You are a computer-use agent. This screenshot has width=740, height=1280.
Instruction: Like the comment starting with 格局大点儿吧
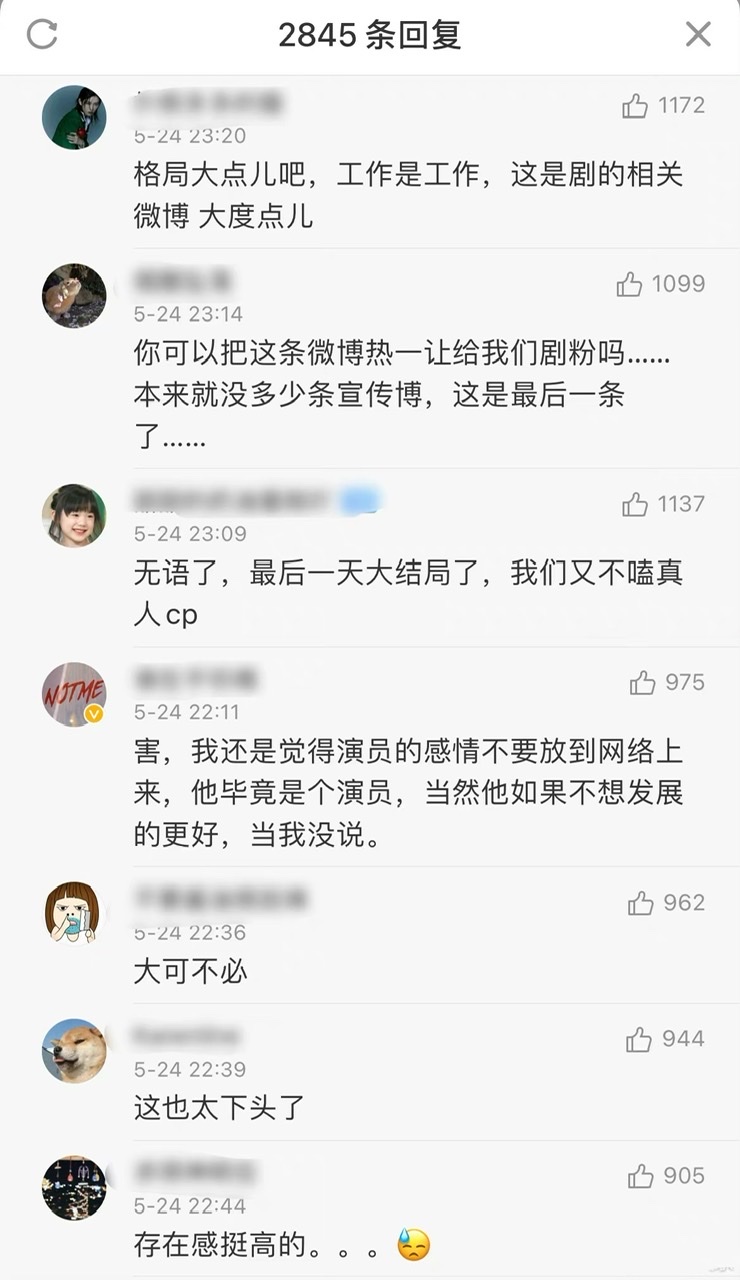point(635,106)
